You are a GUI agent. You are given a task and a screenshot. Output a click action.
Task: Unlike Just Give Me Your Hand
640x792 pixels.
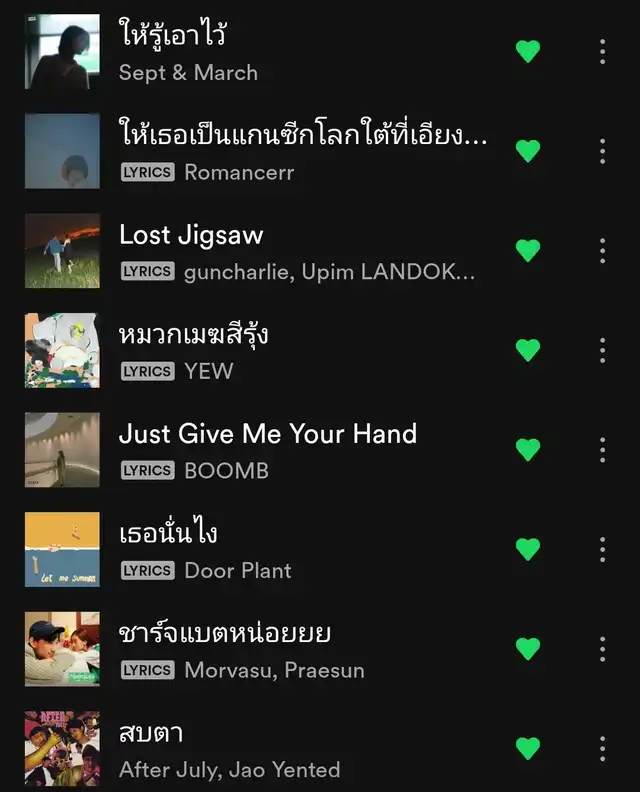[528, 450]
